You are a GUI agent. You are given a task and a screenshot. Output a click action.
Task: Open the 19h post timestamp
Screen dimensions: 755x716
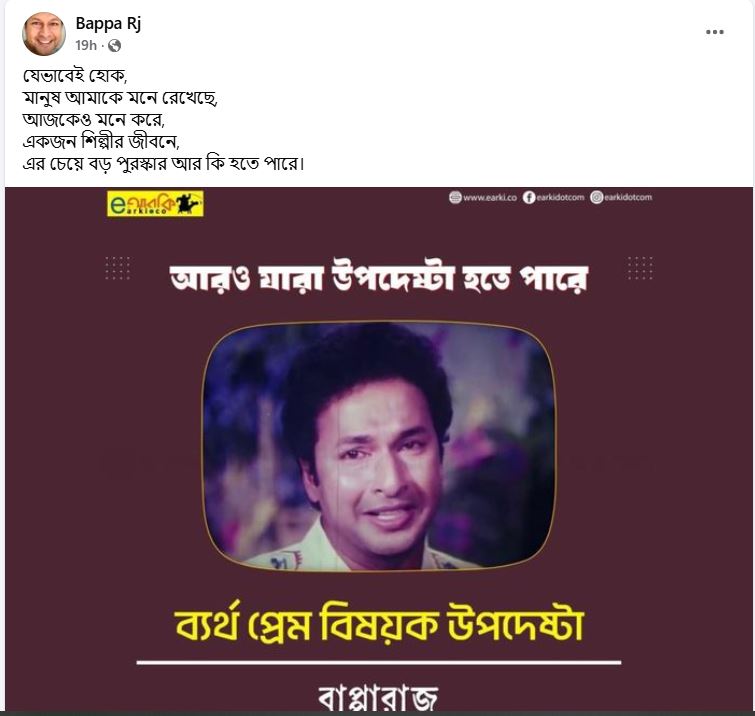pyautogui.click(x=86, y=45)
